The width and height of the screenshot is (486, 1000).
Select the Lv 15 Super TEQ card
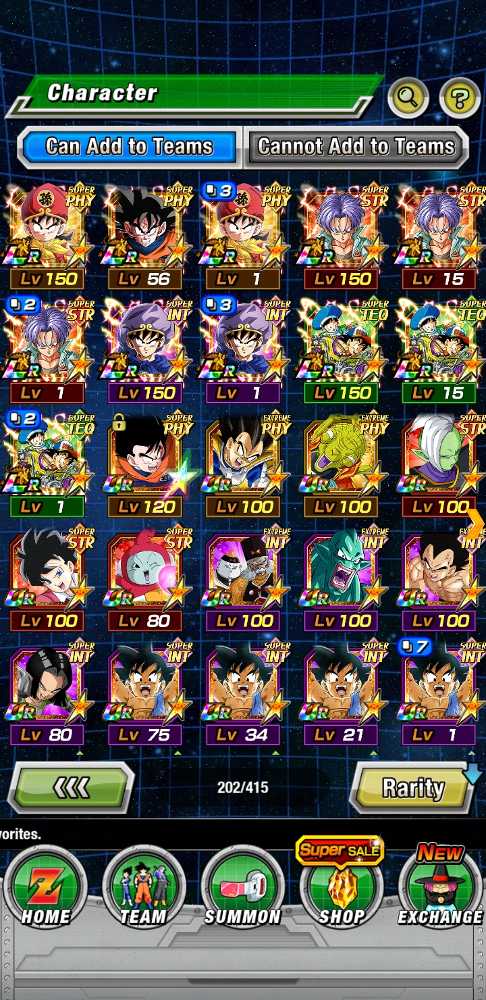(440, 349)
